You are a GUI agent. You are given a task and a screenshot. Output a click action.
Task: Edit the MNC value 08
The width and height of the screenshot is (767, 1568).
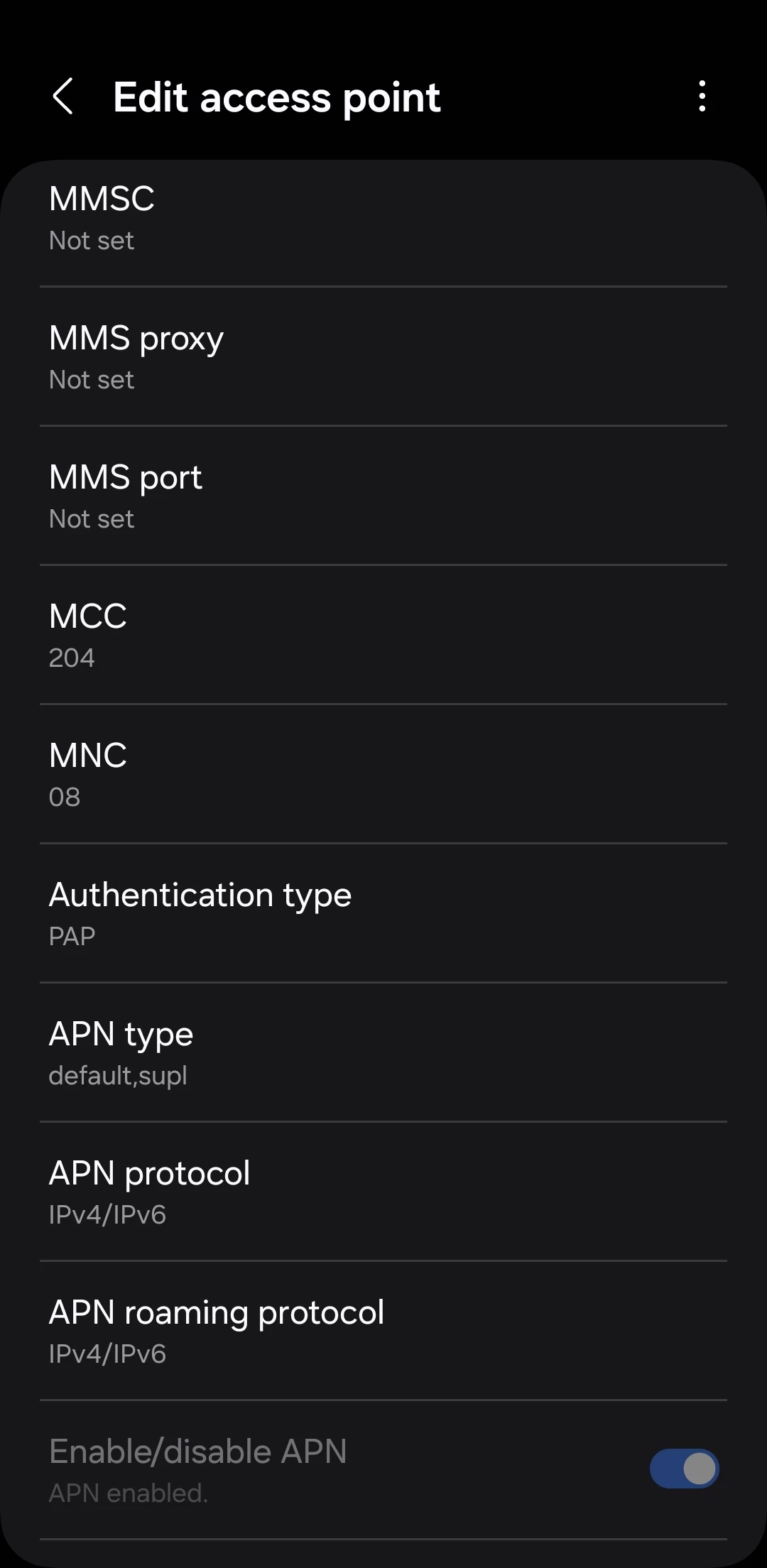click(383, 775)
